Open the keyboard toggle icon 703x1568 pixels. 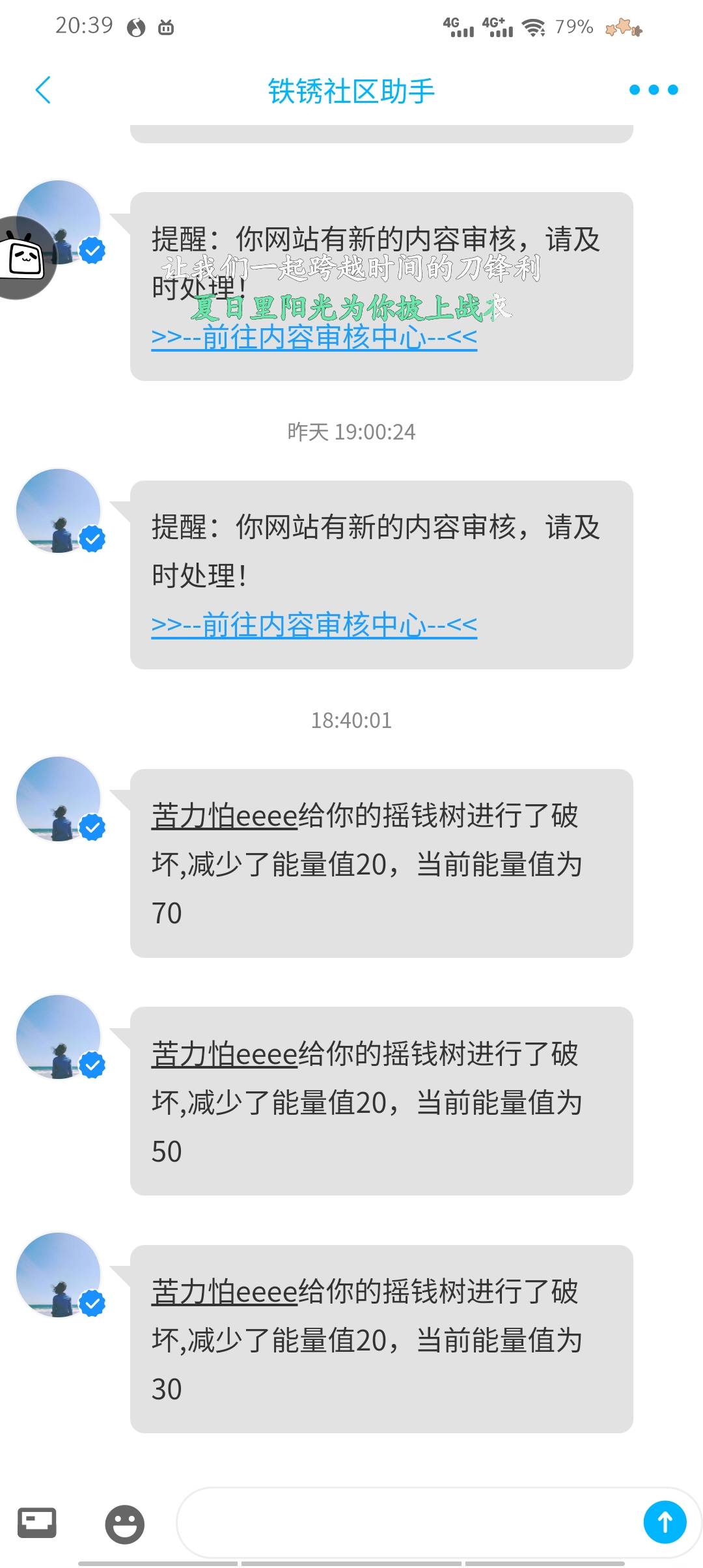click(x=37, y=1523)
